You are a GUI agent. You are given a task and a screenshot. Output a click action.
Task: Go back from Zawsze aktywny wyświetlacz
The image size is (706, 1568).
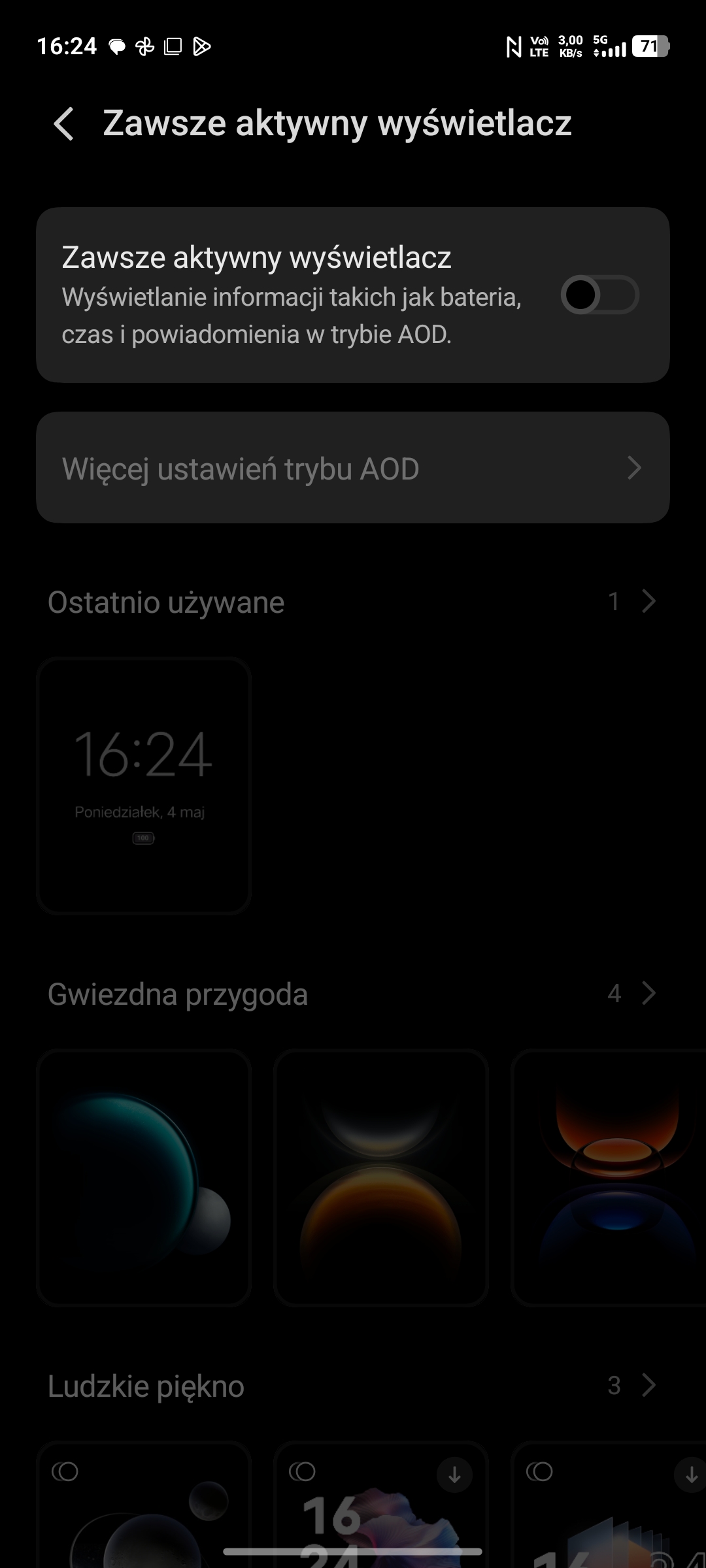[64, 123]
